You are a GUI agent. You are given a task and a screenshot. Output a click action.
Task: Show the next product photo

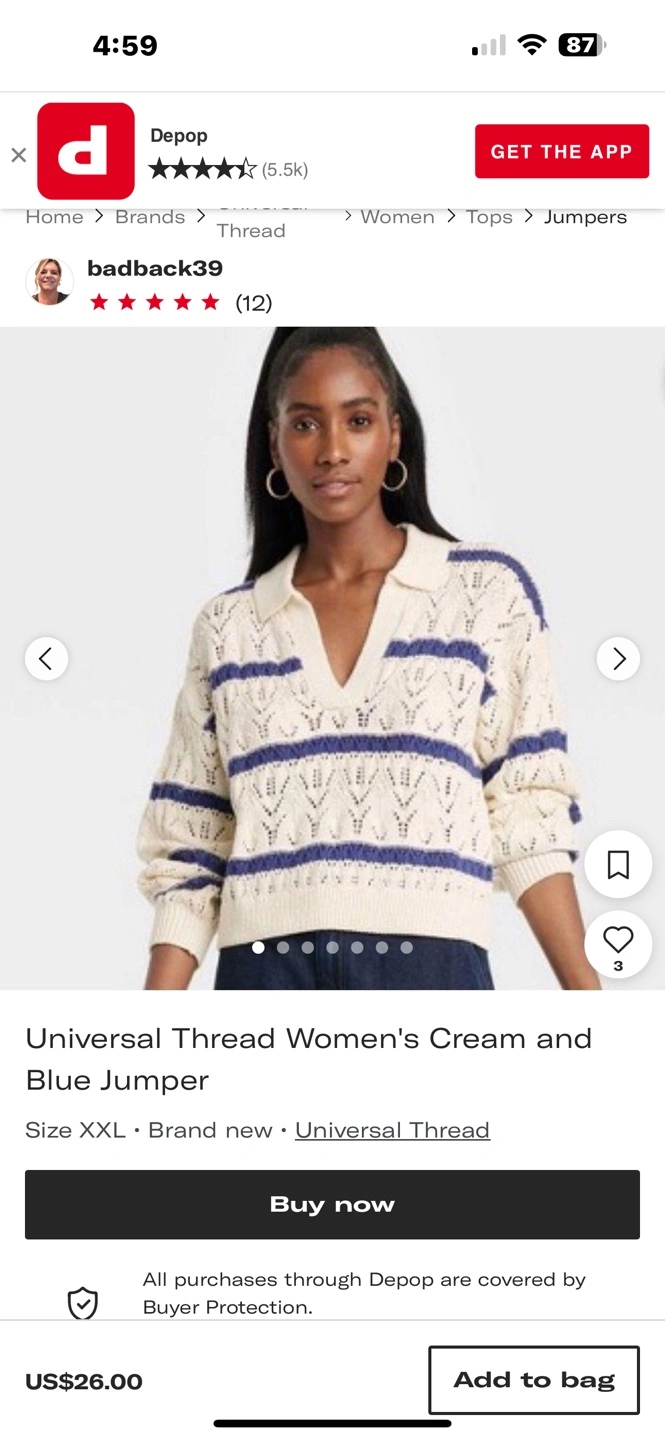point(618,658)
